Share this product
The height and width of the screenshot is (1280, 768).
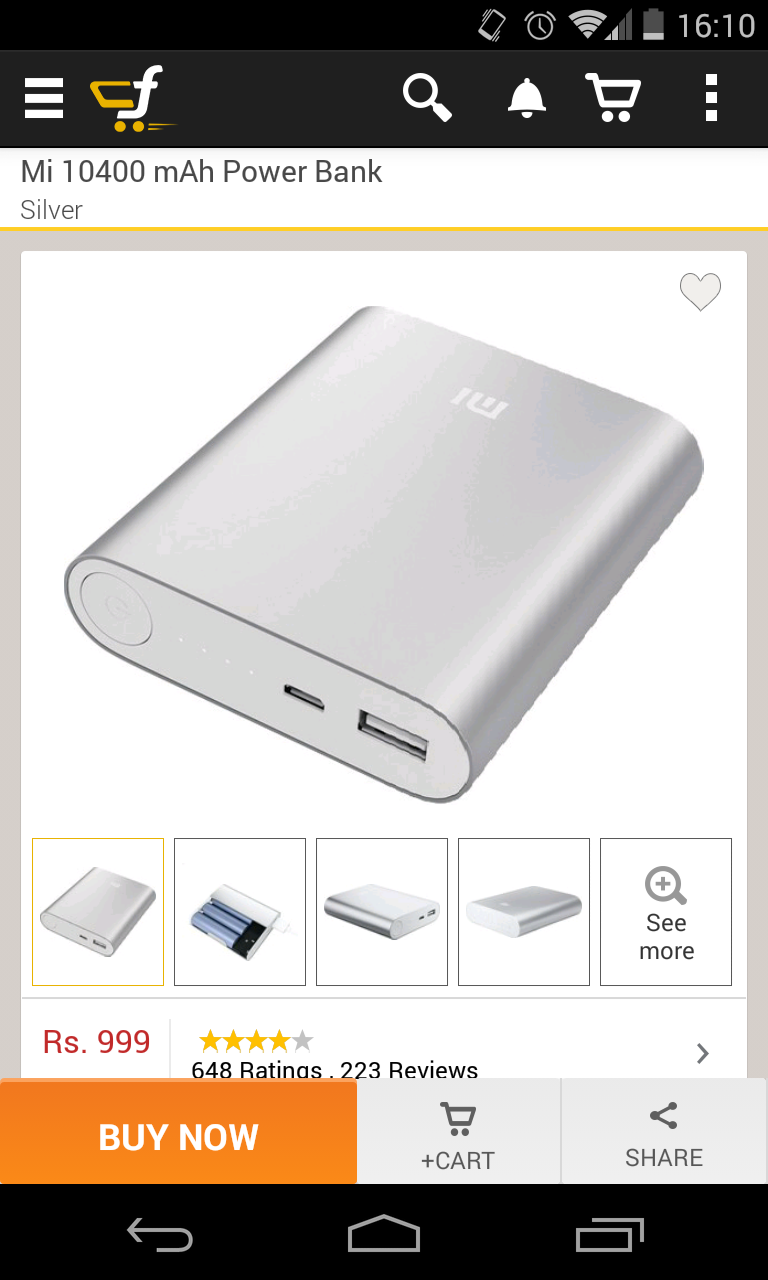[x=664, y=1136]
